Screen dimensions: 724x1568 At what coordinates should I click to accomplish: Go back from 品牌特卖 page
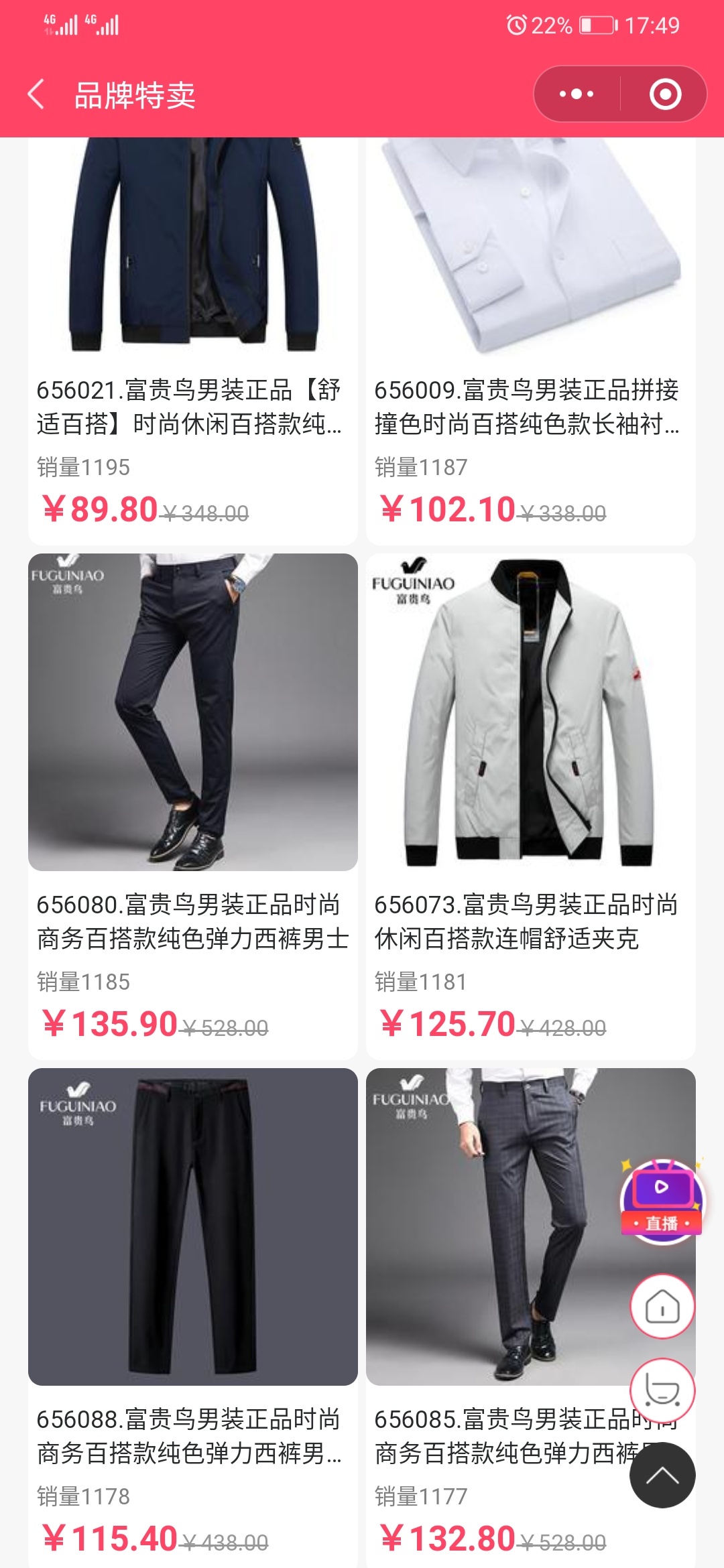pos(37,94)
